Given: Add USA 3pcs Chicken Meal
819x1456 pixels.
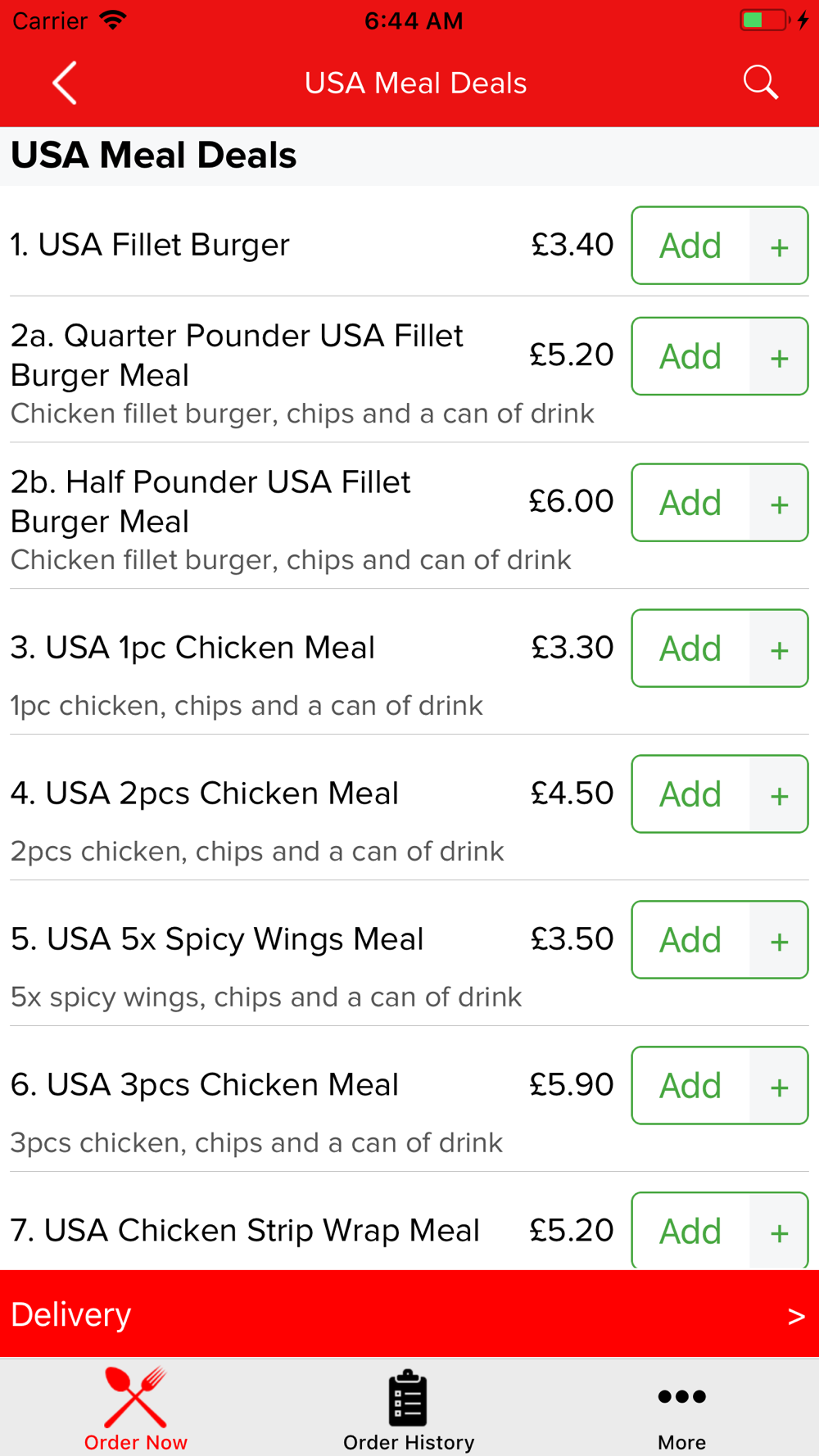Looking at the screenshot, I should (719, 1086).
